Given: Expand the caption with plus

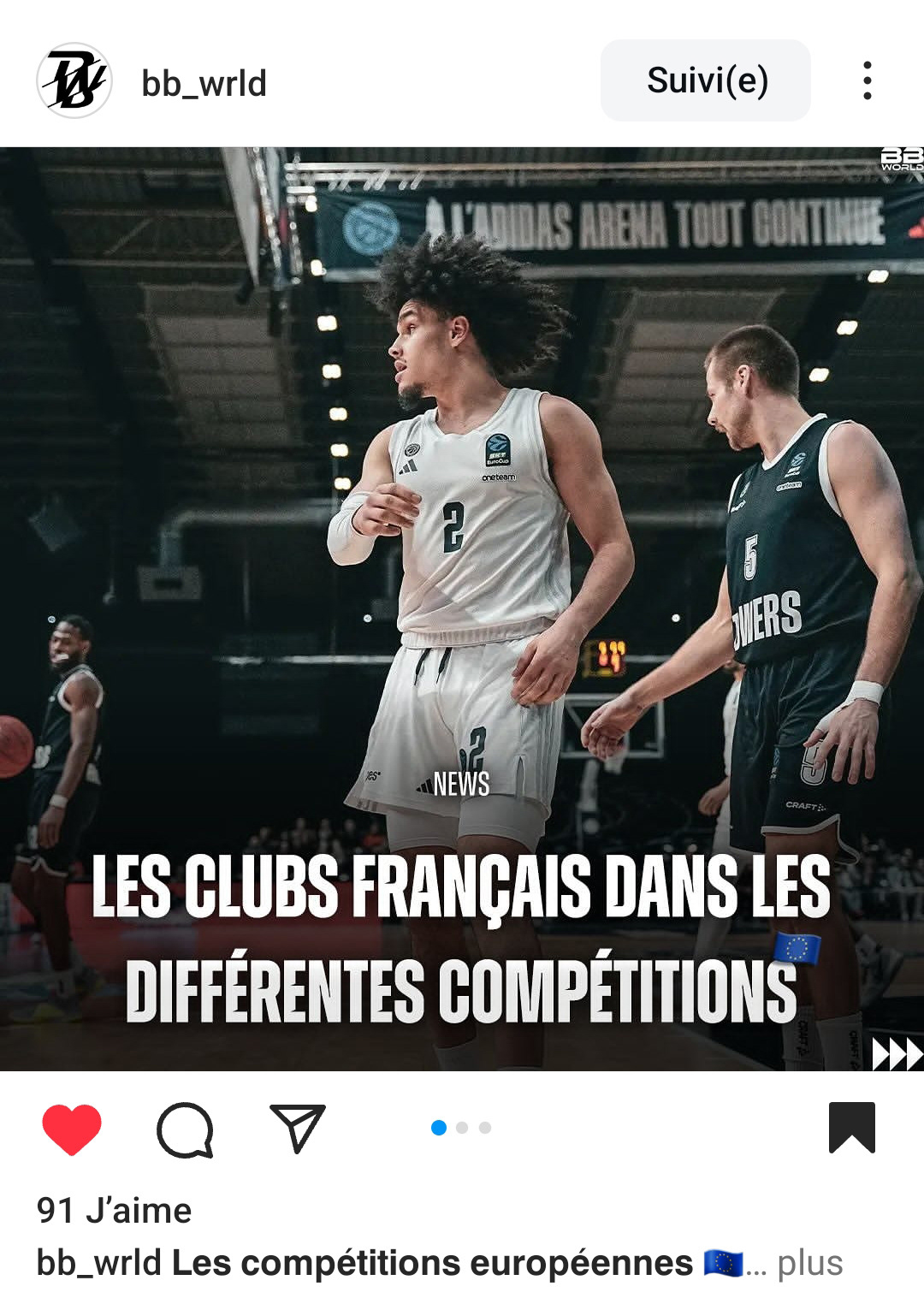Looking at the screenshot, I should pos(809,1263).
